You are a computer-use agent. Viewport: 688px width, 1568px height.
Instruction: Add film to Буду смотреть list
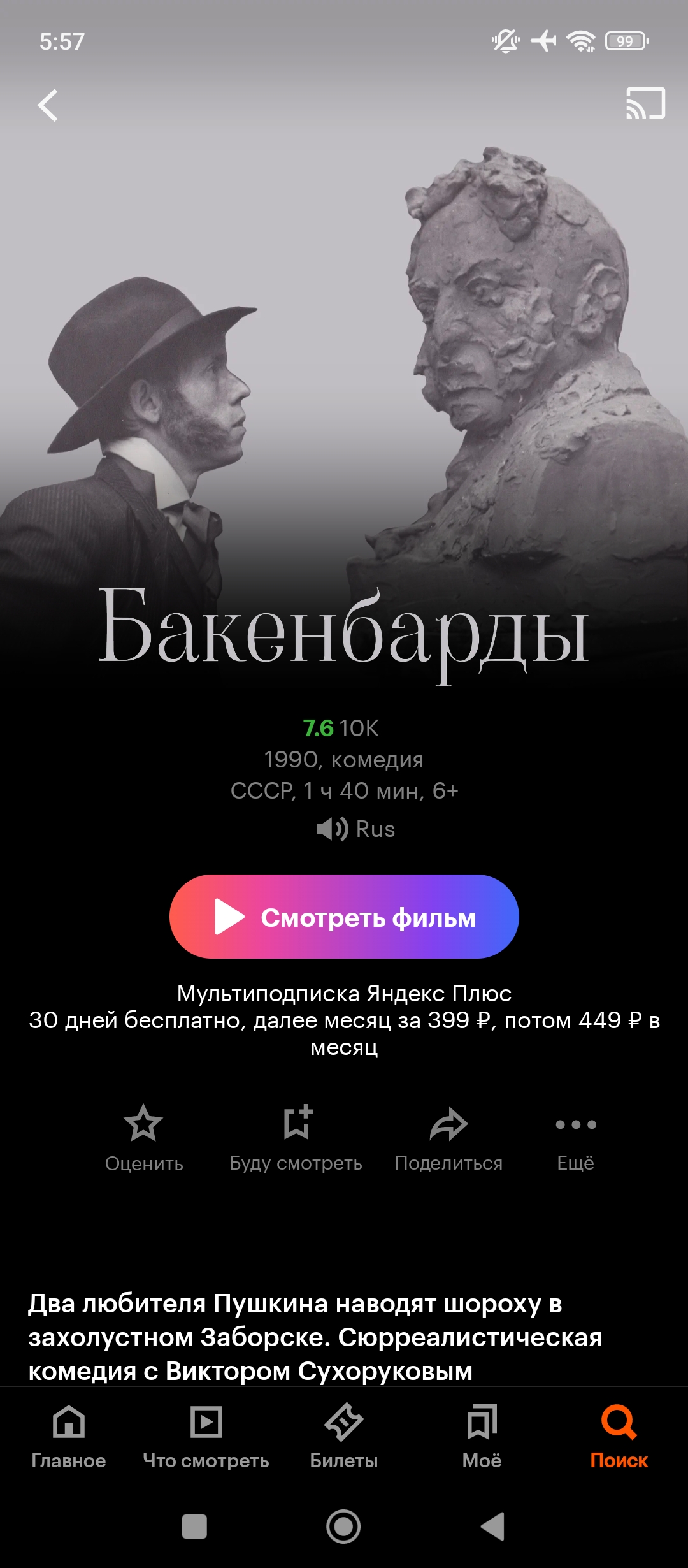pyautogui.click(x=296, y=1138)
